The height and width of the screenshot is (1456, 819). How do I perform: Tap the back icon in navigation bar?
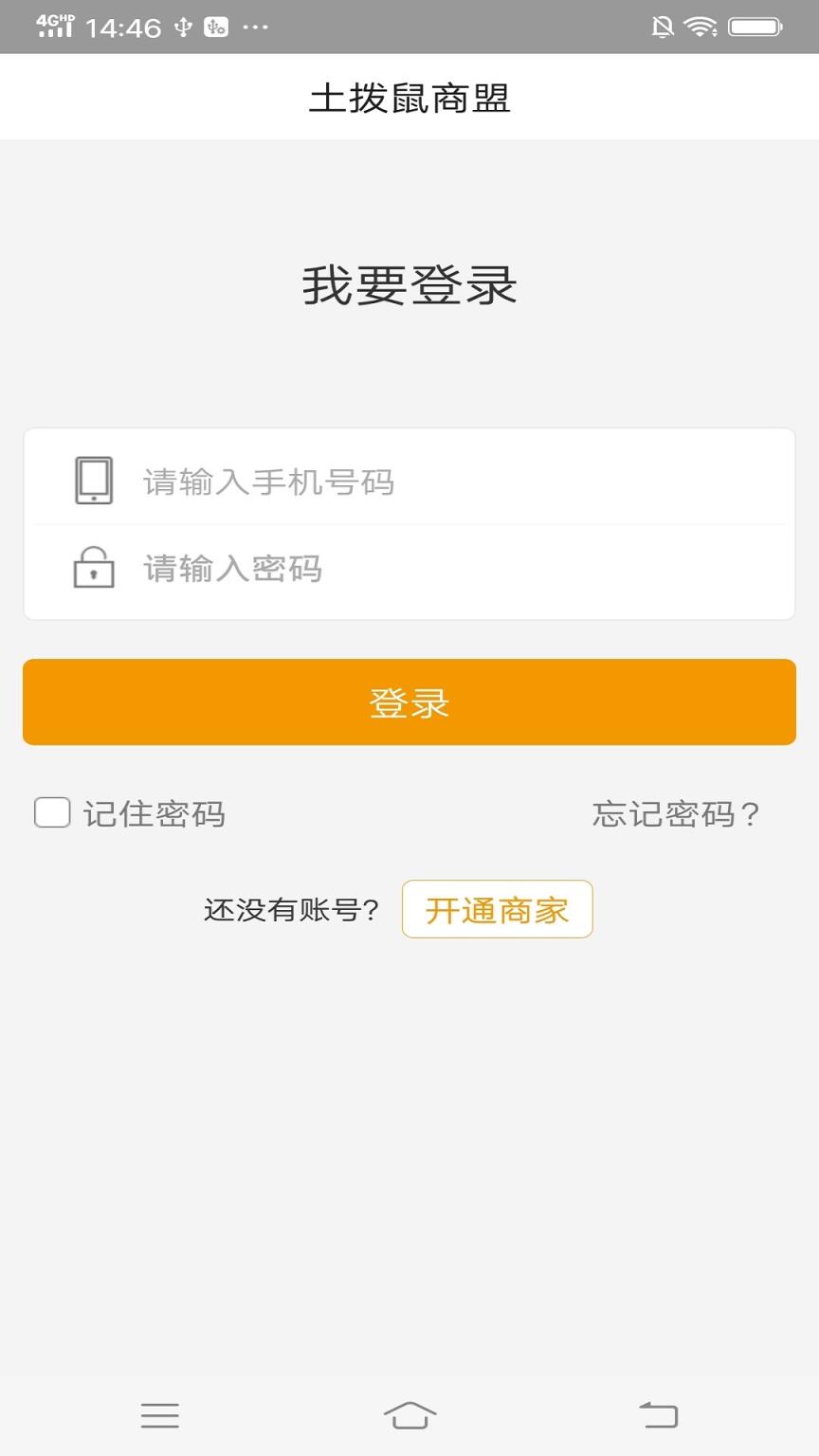click(659, 1415)
